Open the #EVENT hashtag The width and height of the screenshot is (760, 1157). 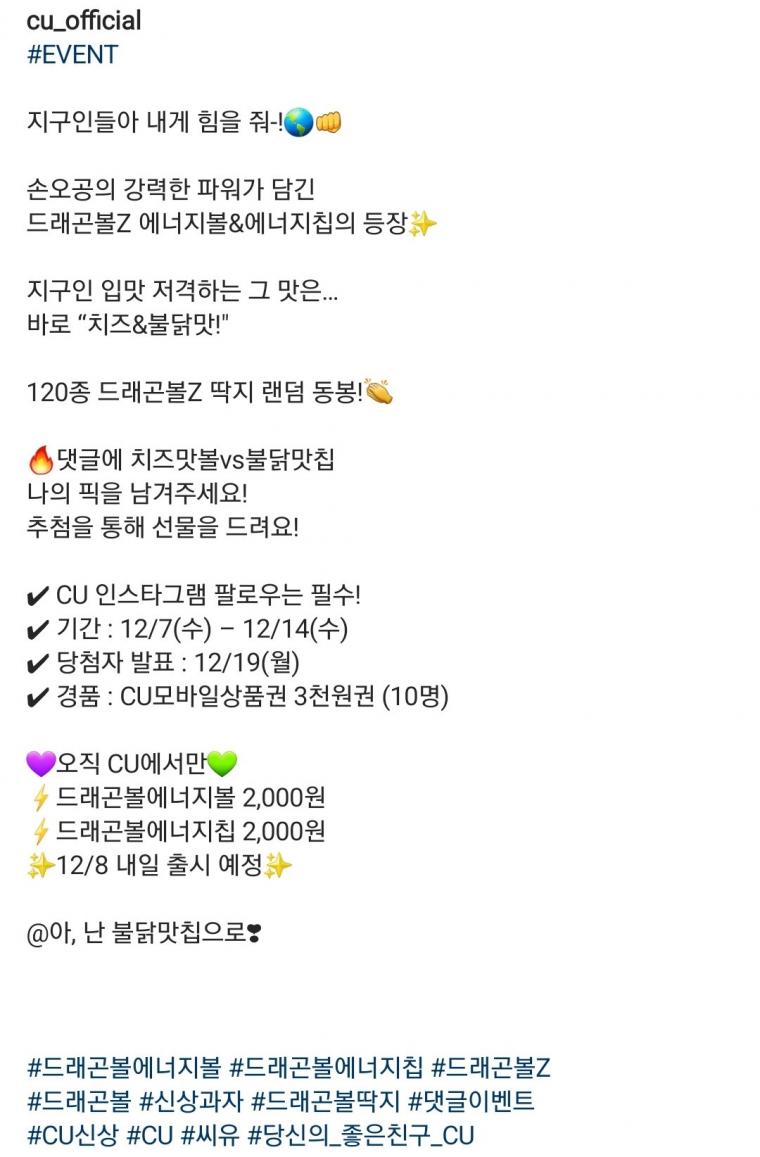(72, 54)
